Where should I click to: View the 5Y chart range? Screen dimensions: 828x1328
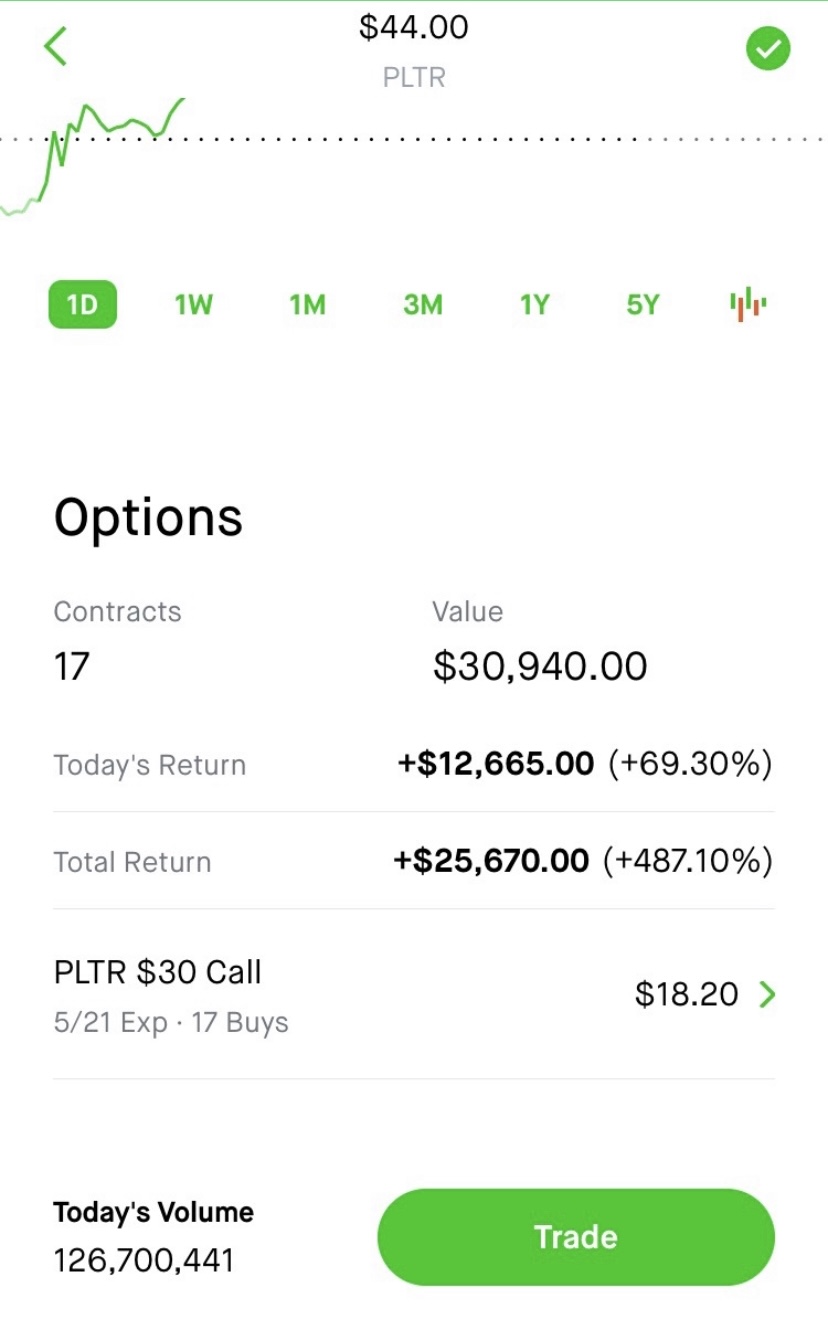tap(643, 304)
